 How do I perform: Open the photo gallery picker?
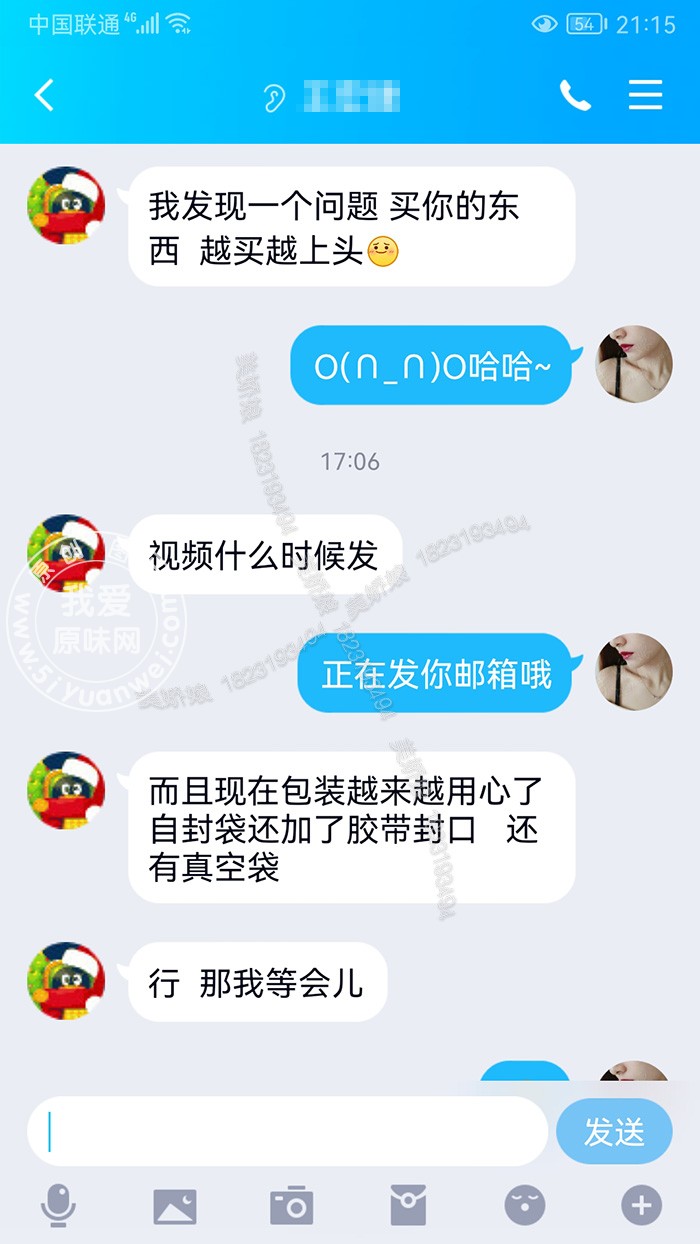click(175, 1206)
